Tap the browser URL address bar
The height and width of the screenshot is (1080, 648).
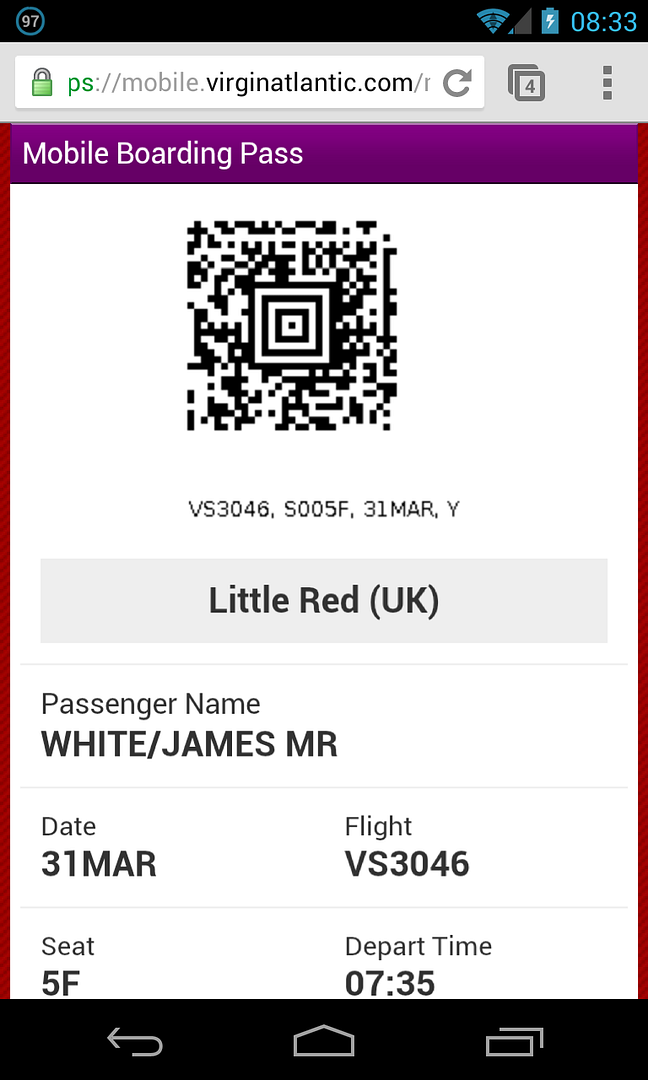[x=240, y=83]
